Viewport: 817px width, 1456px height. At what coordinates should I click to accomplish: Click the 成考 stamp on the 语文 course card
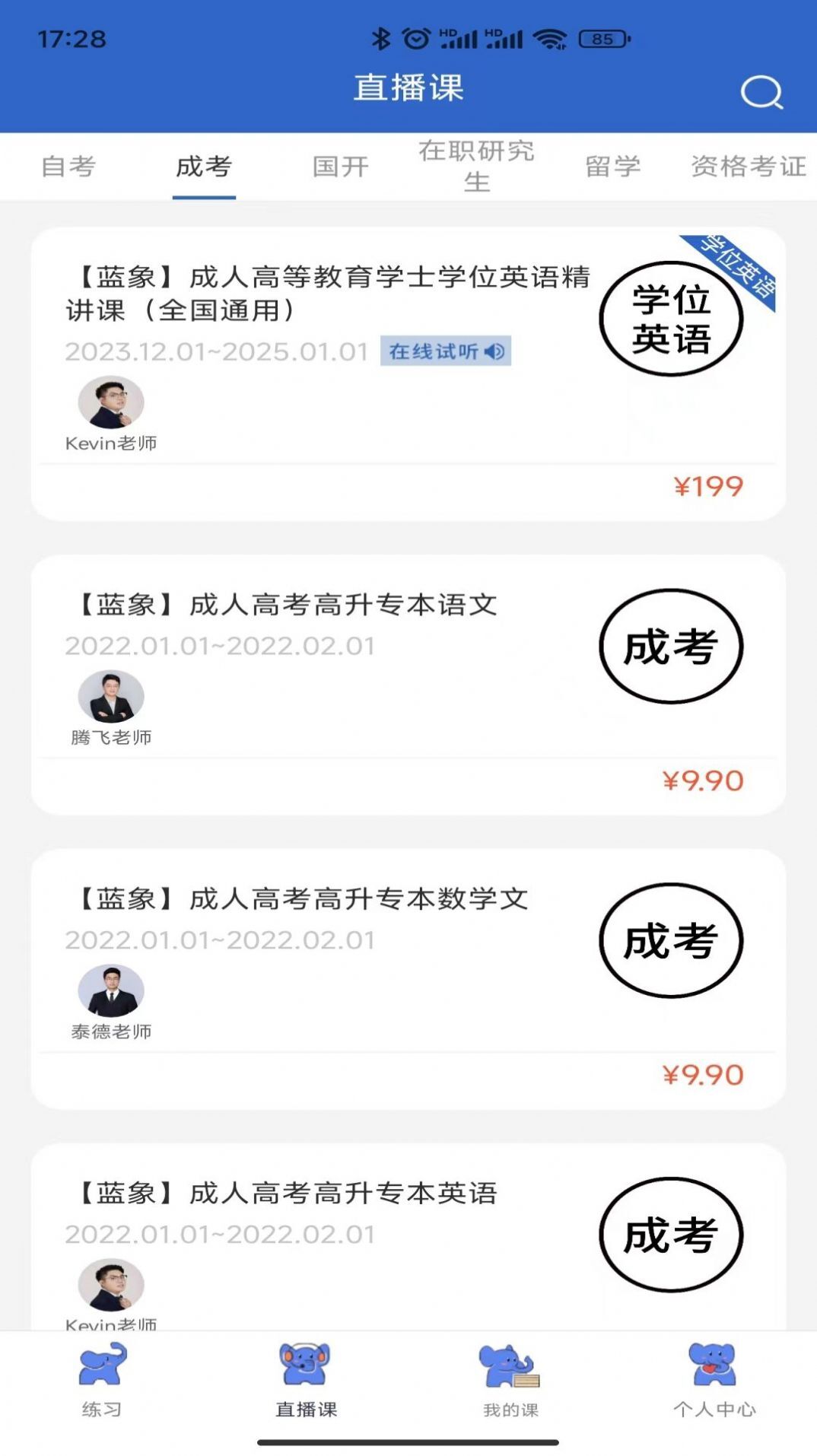click(669, 646)
